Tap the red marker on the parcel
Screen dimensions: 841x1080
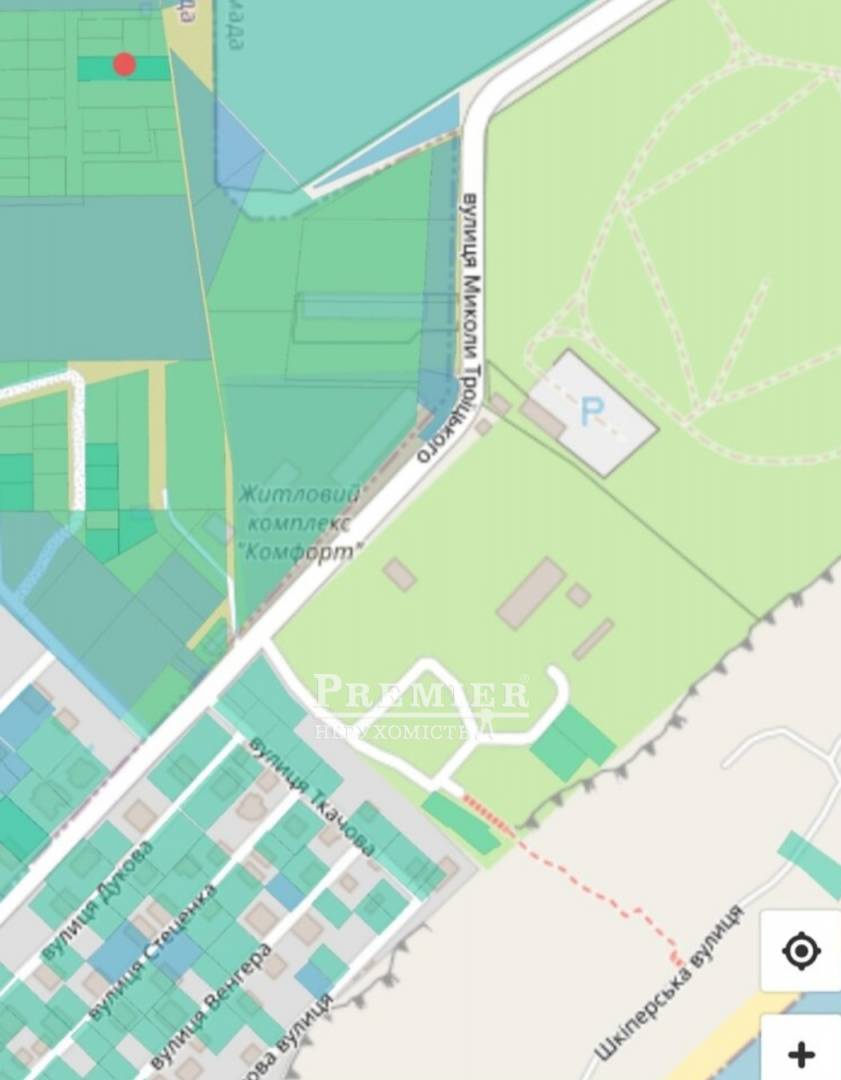pyautogui.click(x=124, y=65)
